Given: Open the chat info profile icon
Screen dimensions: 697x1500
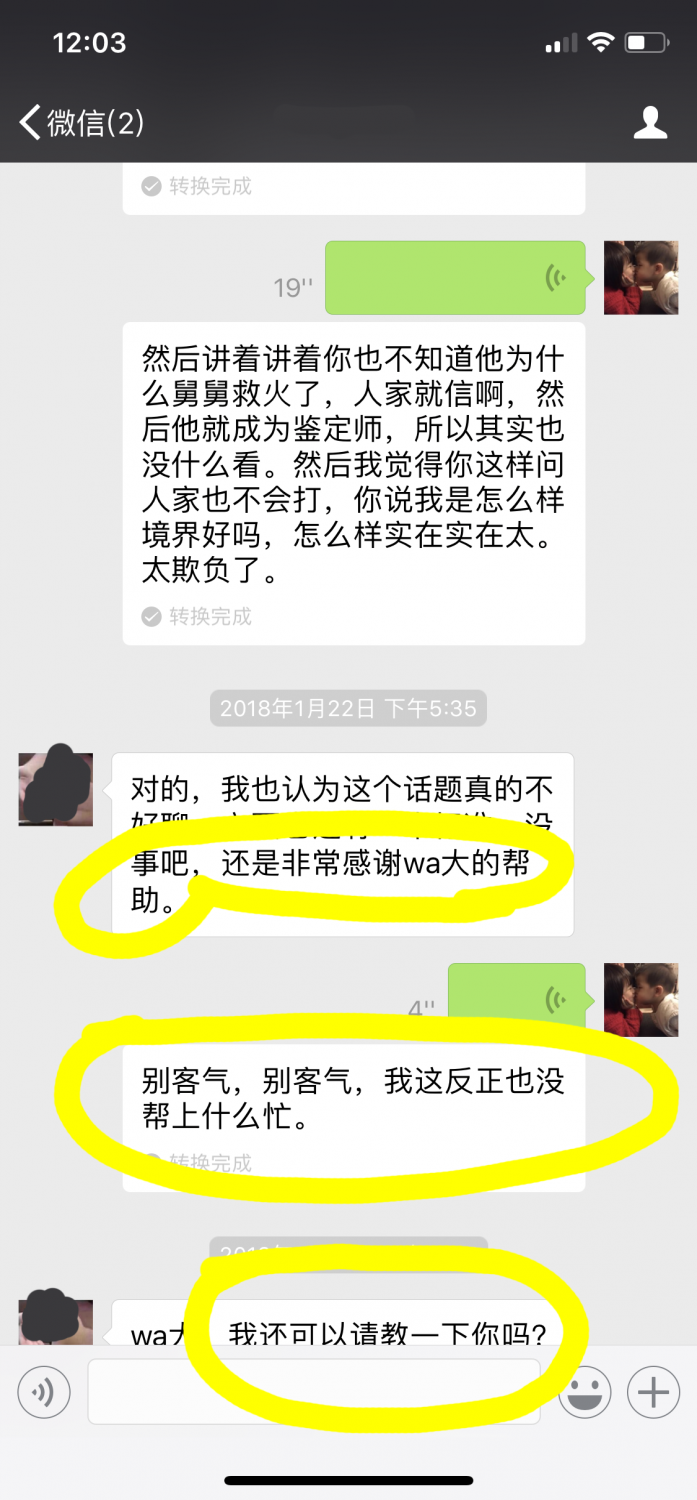Looking at the screenshot, I should pyautogui.click(x=650, y=123).
